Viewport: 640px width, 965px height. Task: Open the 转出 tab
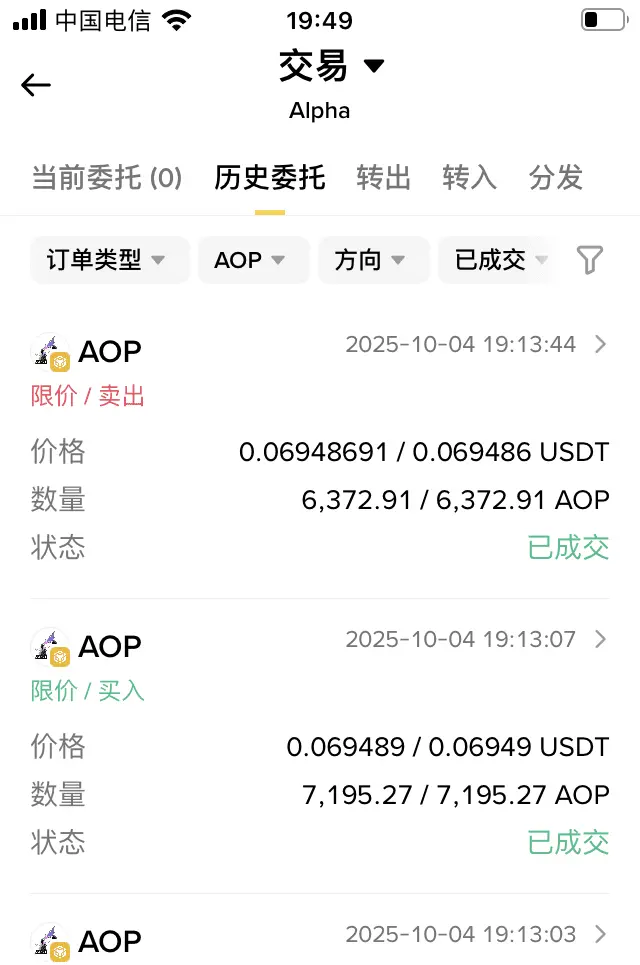point(383,178)
